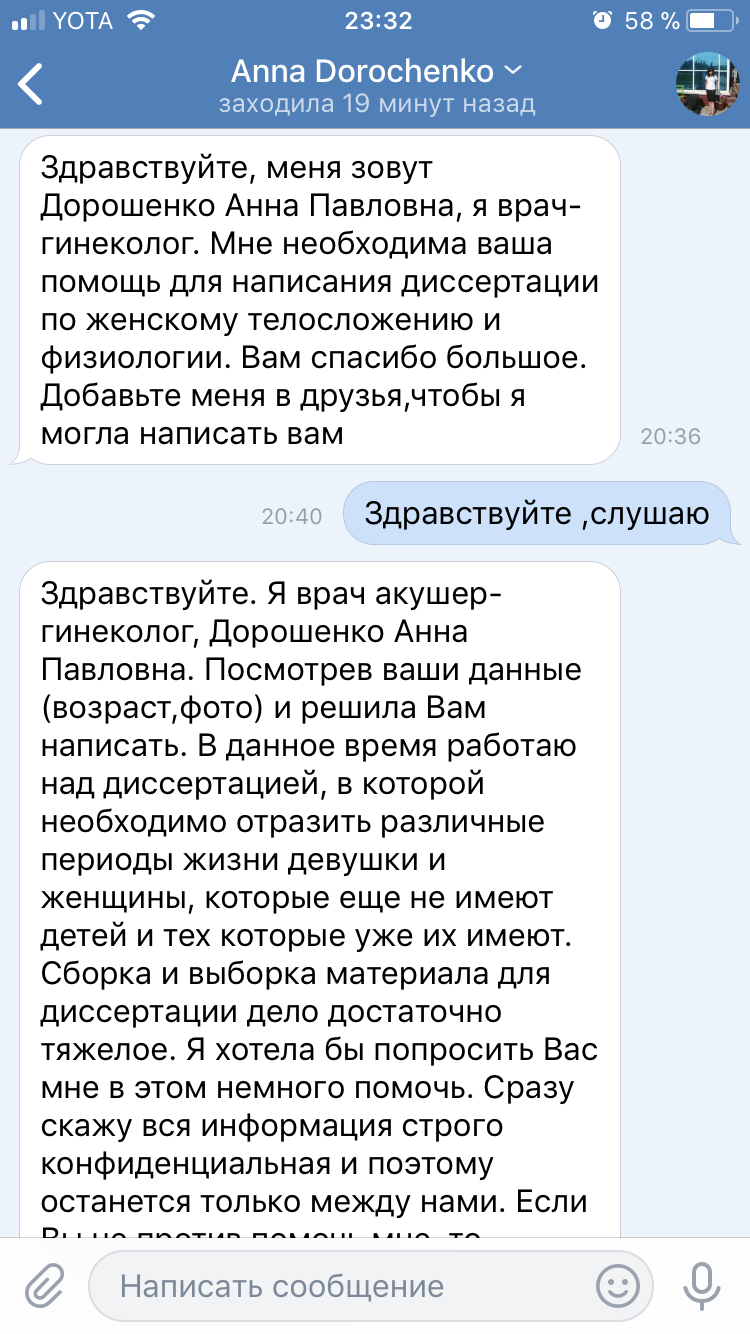
Task: Open Anna Dorochenko's profile photo
Action: 707,84
